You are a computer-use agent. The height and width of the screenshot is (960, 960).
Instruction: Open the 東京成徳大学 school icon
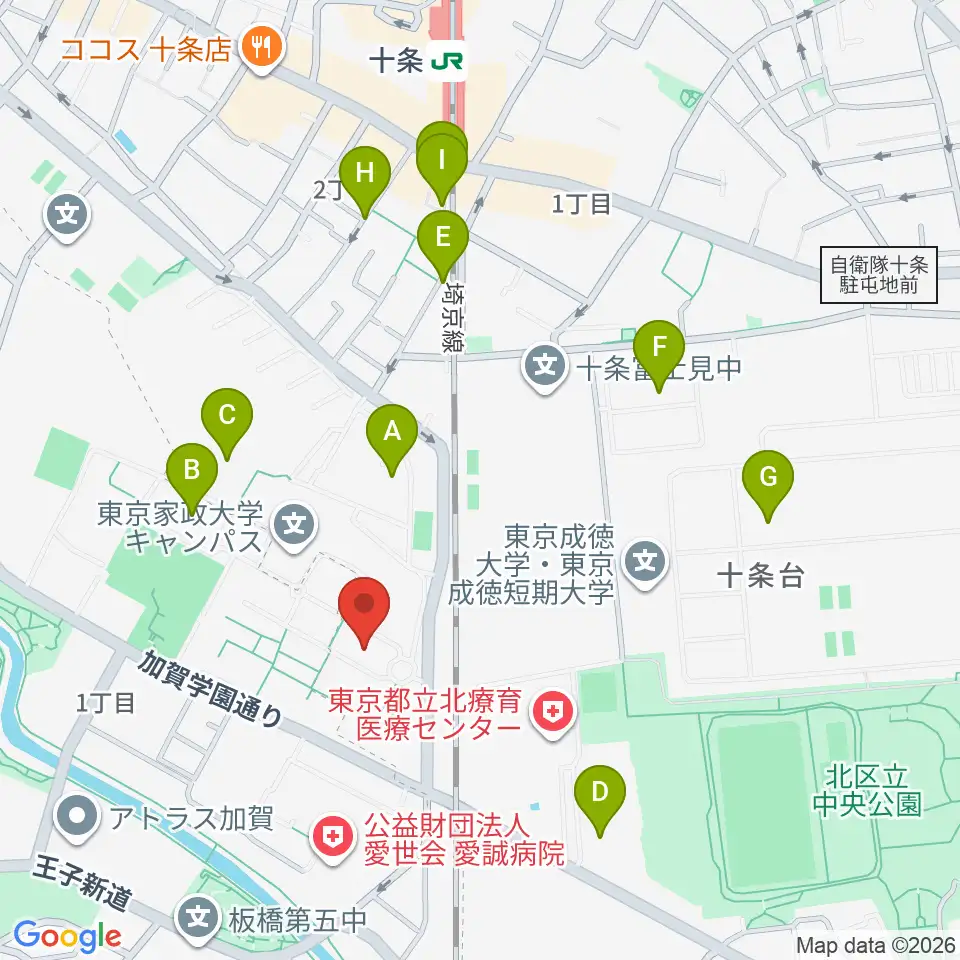pyautogui.click(x=645, y=561)
